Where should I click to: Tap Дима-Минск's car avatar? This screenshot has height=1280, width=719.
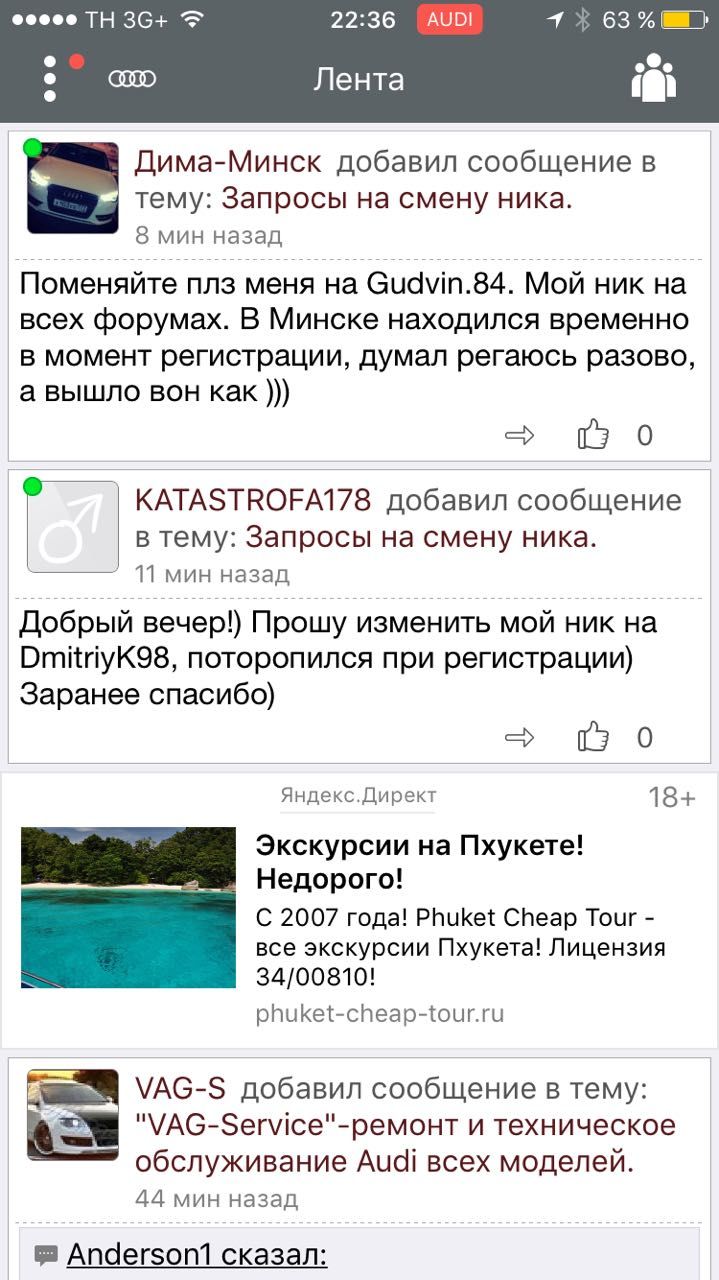click(72, 187)
